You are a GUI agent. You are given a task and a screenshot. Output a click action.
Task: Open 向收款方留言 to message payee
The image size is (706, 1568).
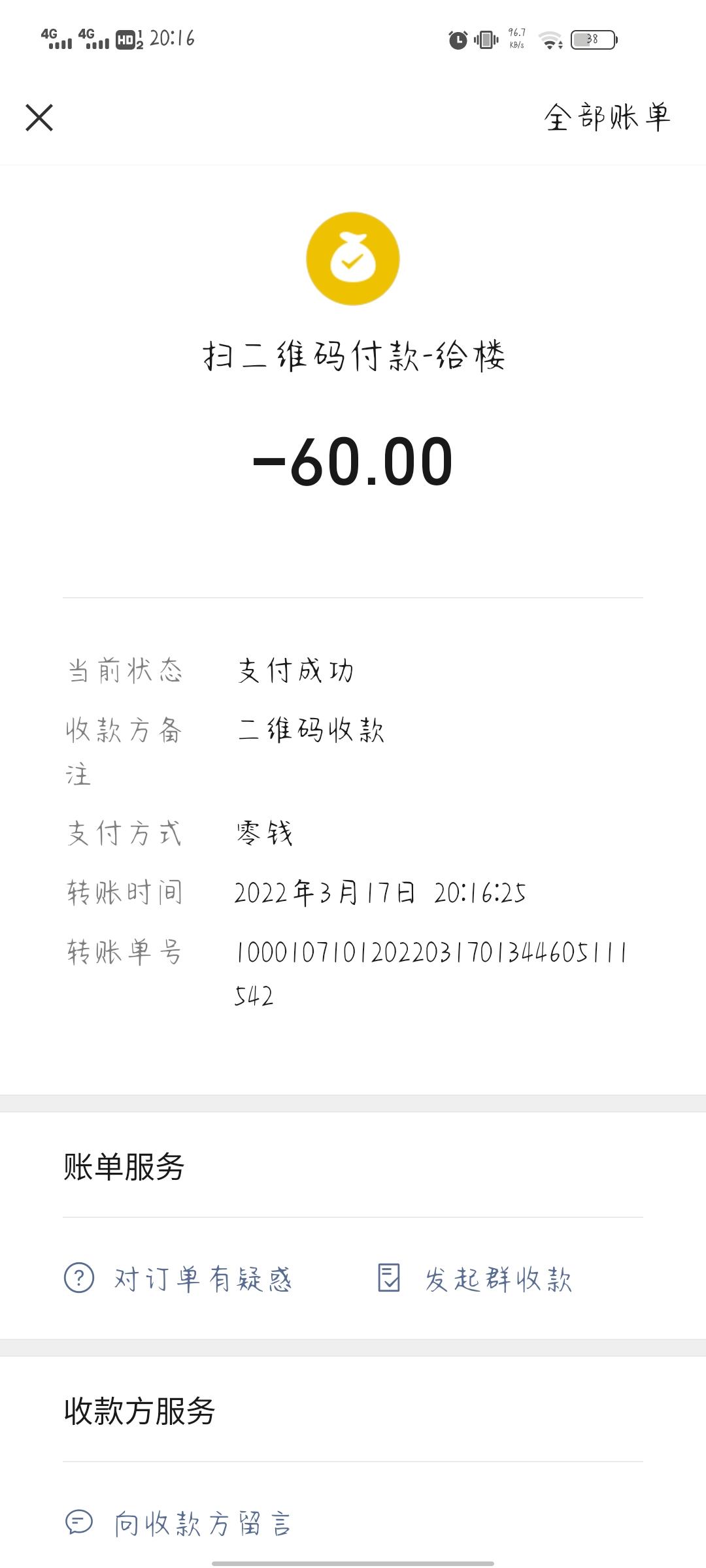point(178,1523)
